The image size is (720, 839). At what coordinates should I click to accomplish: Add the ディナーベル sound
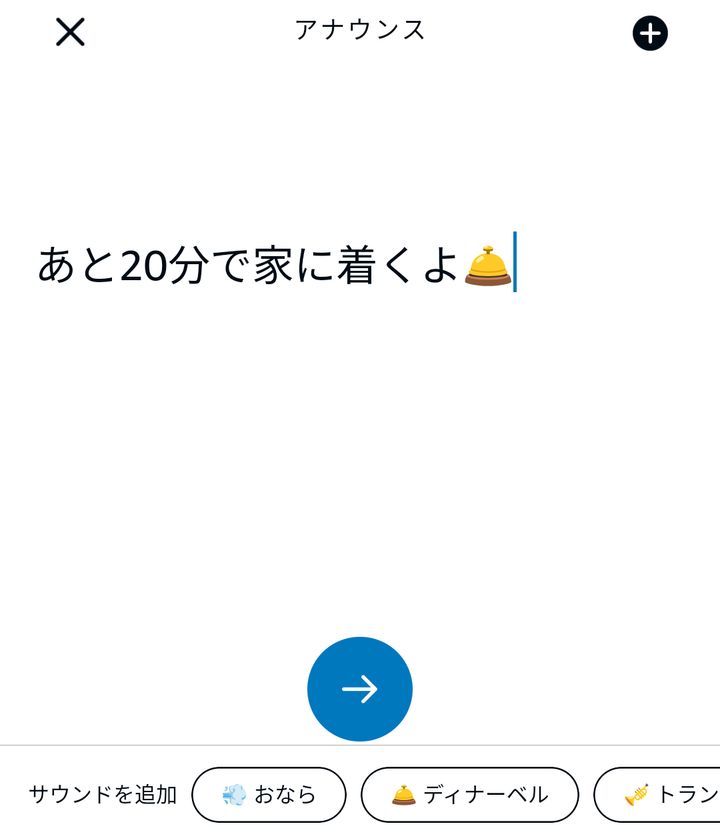470,795
